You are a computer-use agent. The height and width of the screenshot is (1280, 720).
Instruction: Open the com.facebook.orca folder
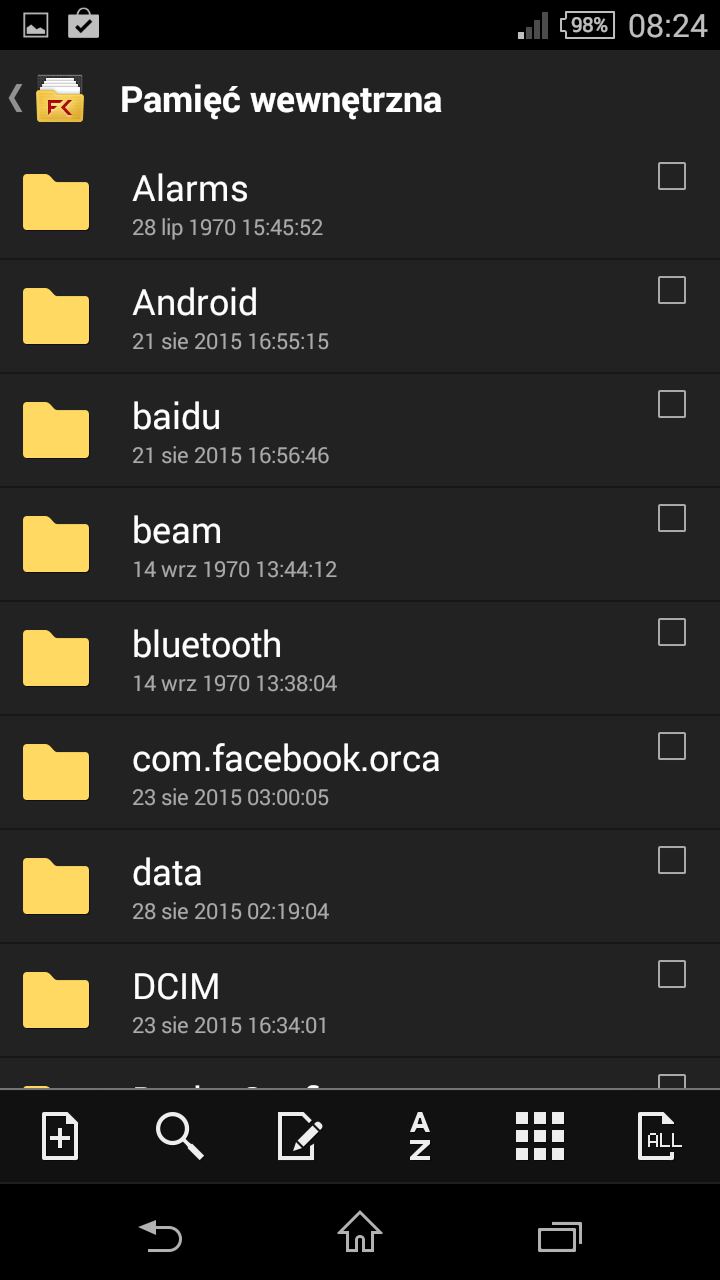click(x=360, y=773)
